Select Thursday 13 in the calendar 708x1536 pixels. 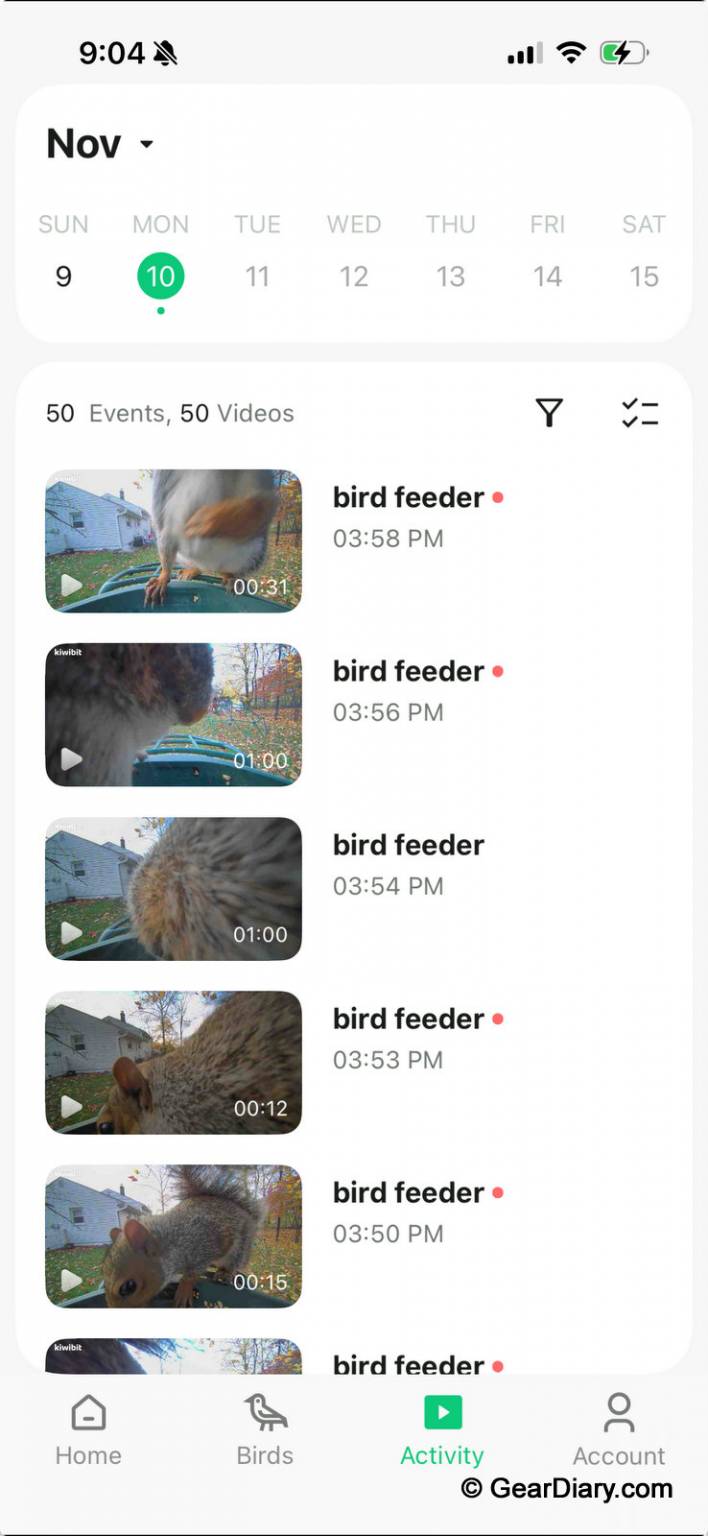(450, 276)
